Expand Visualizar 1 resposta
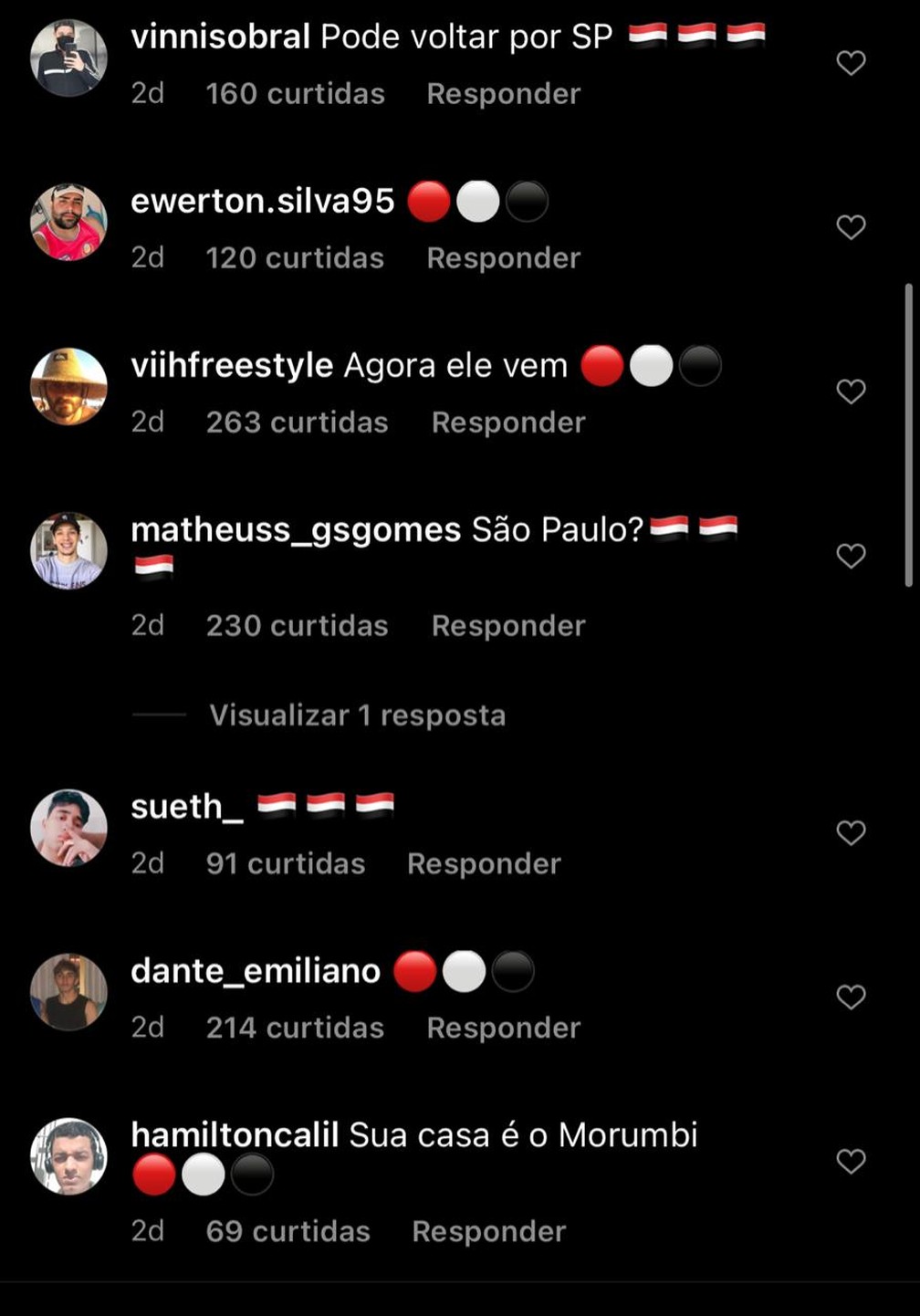Image resolution: width=920 pixels, height=1316 pixels. pos(357,715)
